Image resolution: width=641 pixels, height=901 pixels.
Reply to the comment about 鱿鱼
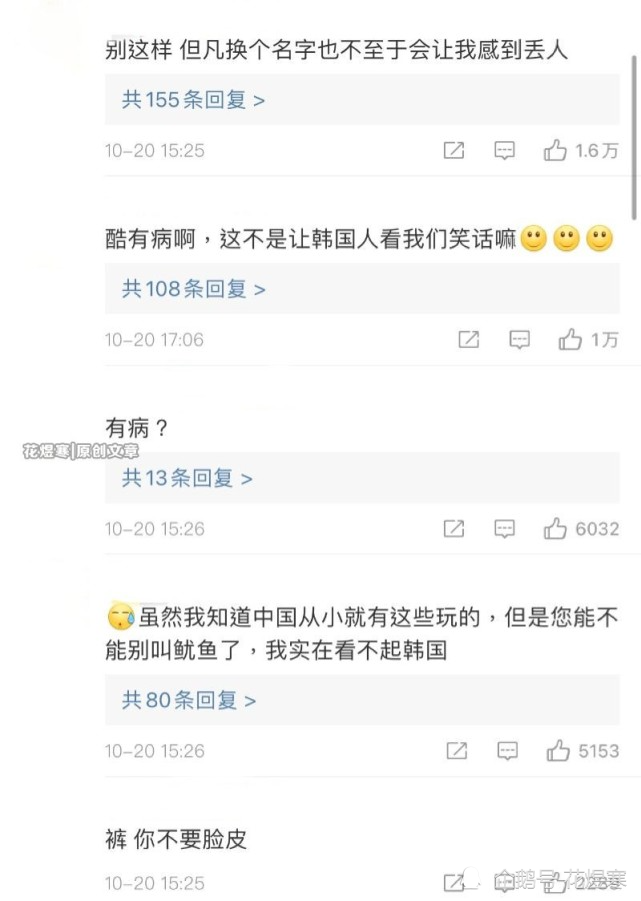507,751
